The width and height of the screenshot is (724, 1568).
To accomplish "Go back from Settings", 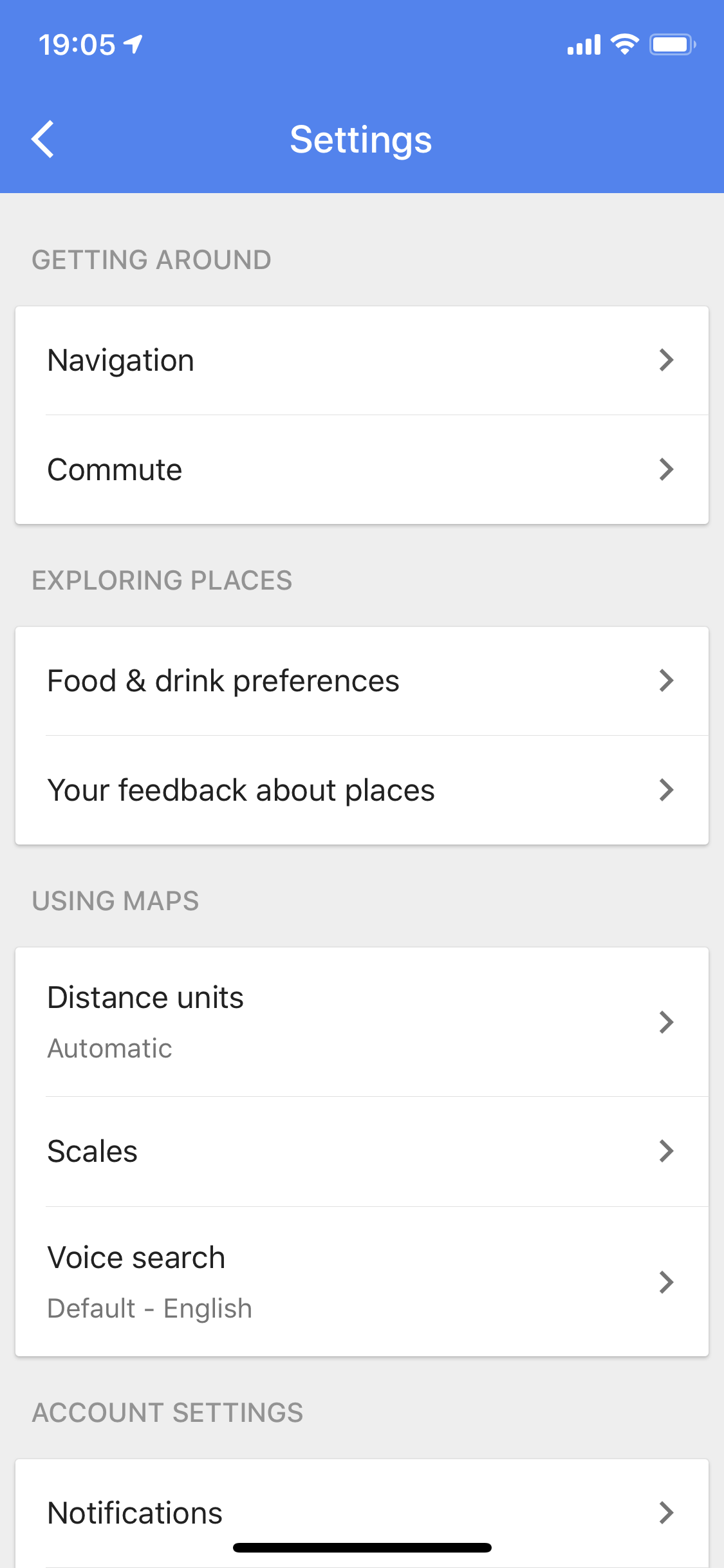I will point(42,139).
